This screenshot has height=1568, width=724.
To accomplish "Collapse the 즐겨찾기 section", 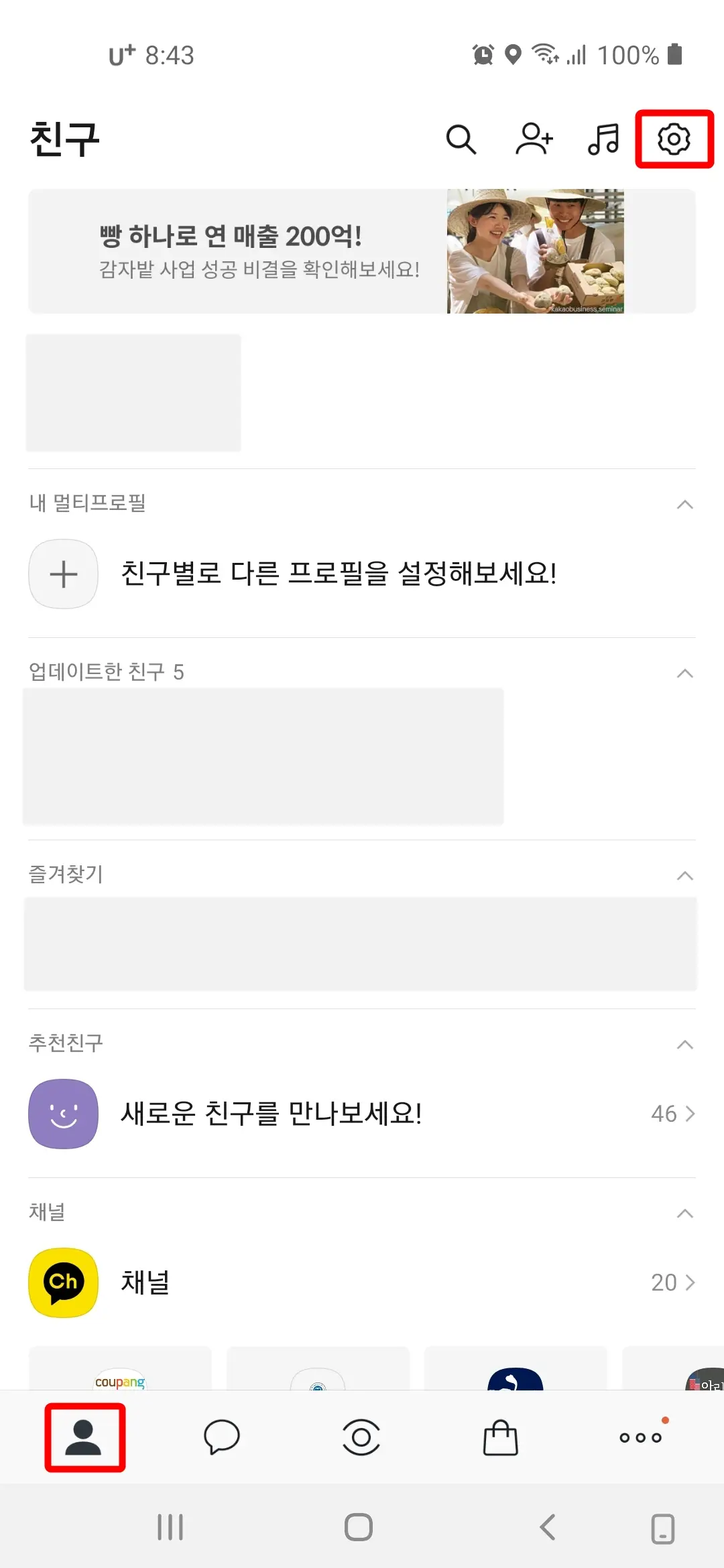I will [x=684, y=876].
